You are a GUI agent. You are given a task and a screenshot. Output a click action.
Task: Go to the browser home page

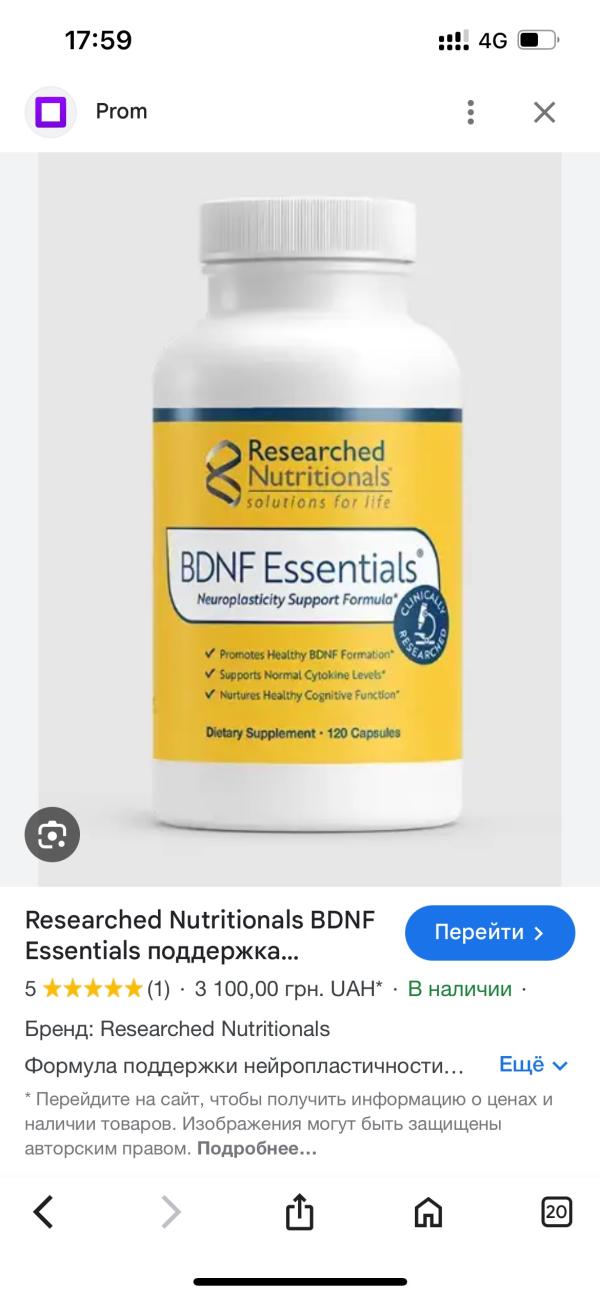pyautogui.click(x=428, y=1212)
